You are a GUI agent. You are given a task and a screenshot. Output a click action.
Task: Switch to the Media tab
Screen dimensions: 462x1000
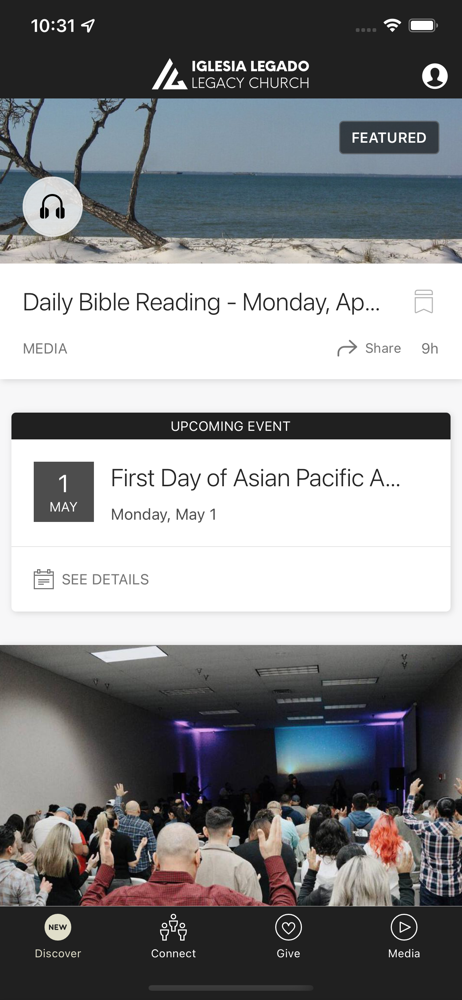(x=404, y=937)
